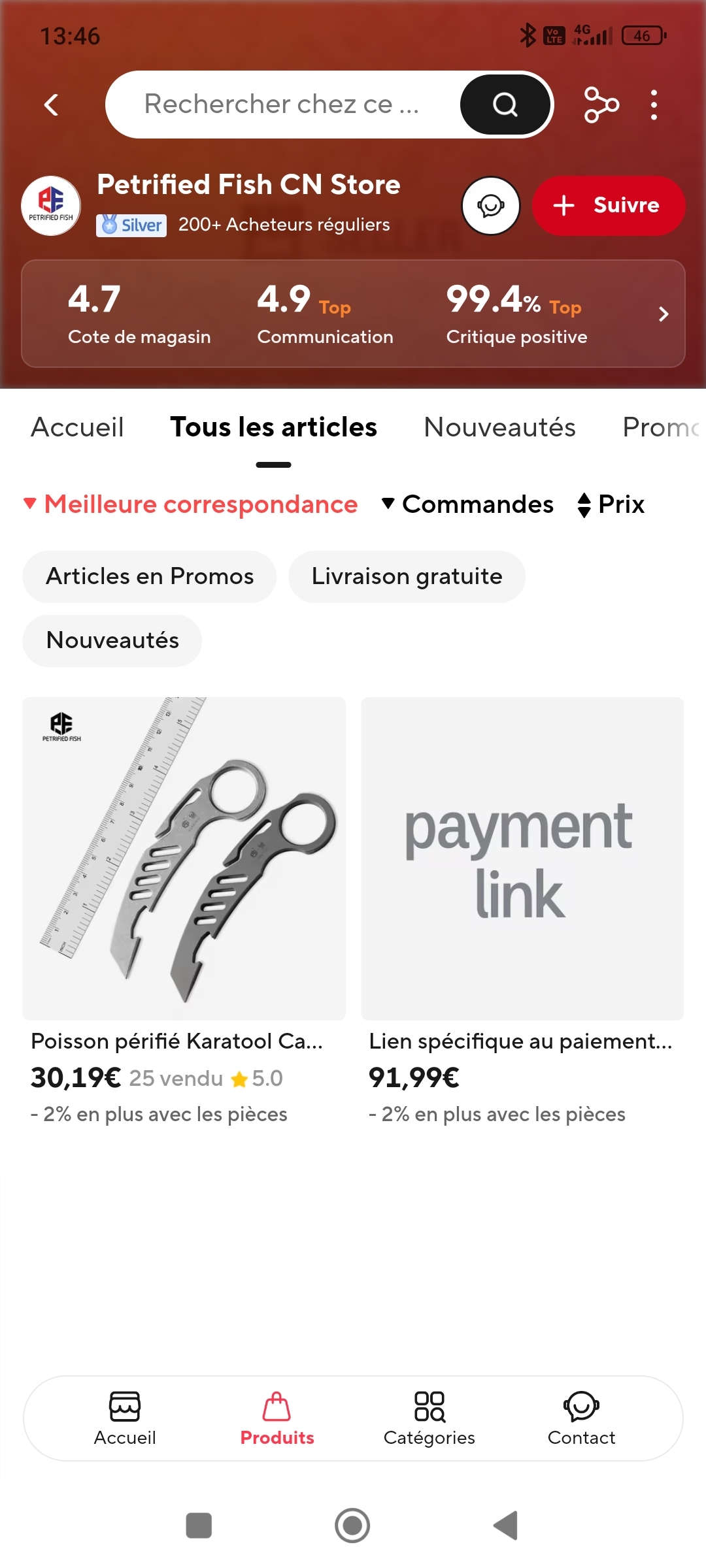706x1568 pixels.
Task: Open the Lien spécifique au paiement item
Action: [x=522, y=858]
